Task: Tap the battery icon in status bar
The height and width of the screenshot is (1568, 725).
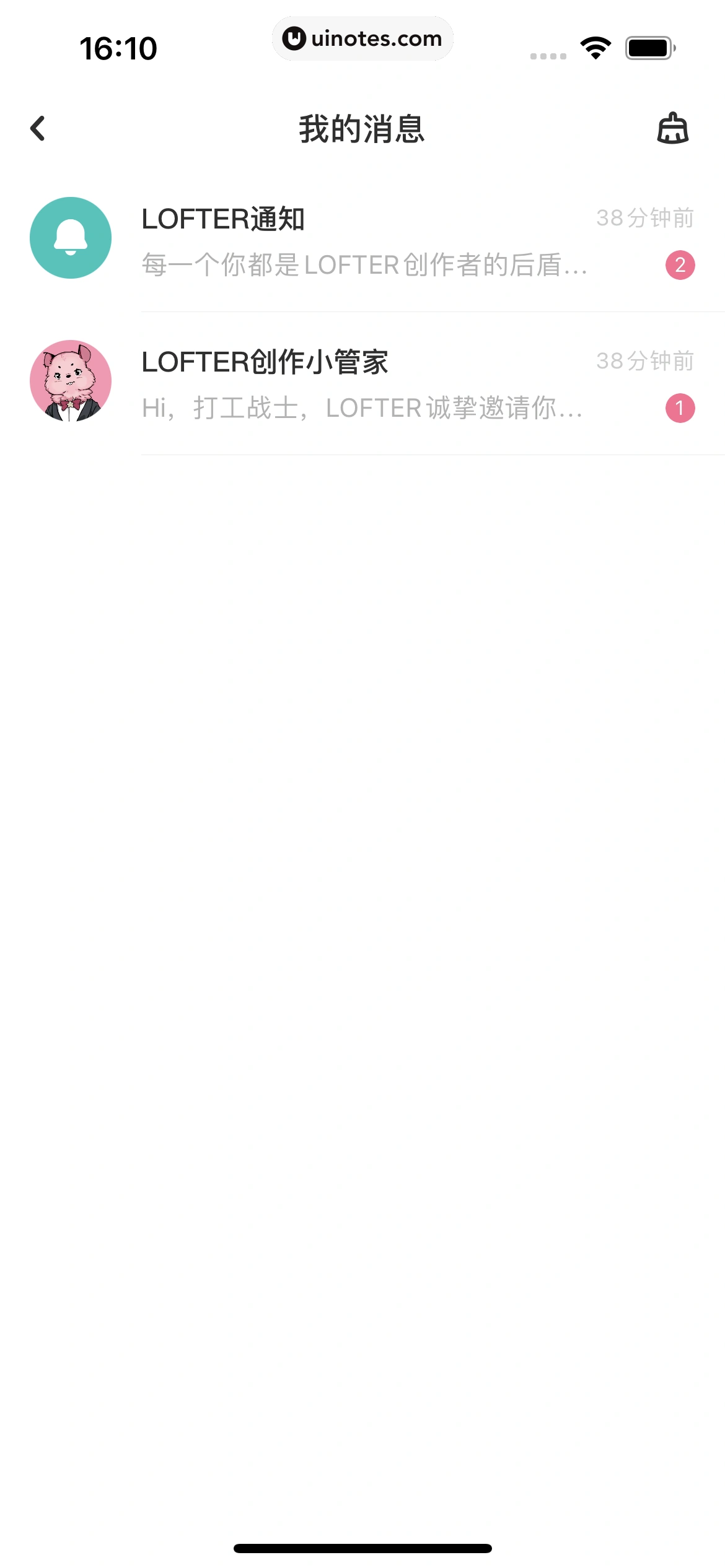Action: [x=646, y=46]
